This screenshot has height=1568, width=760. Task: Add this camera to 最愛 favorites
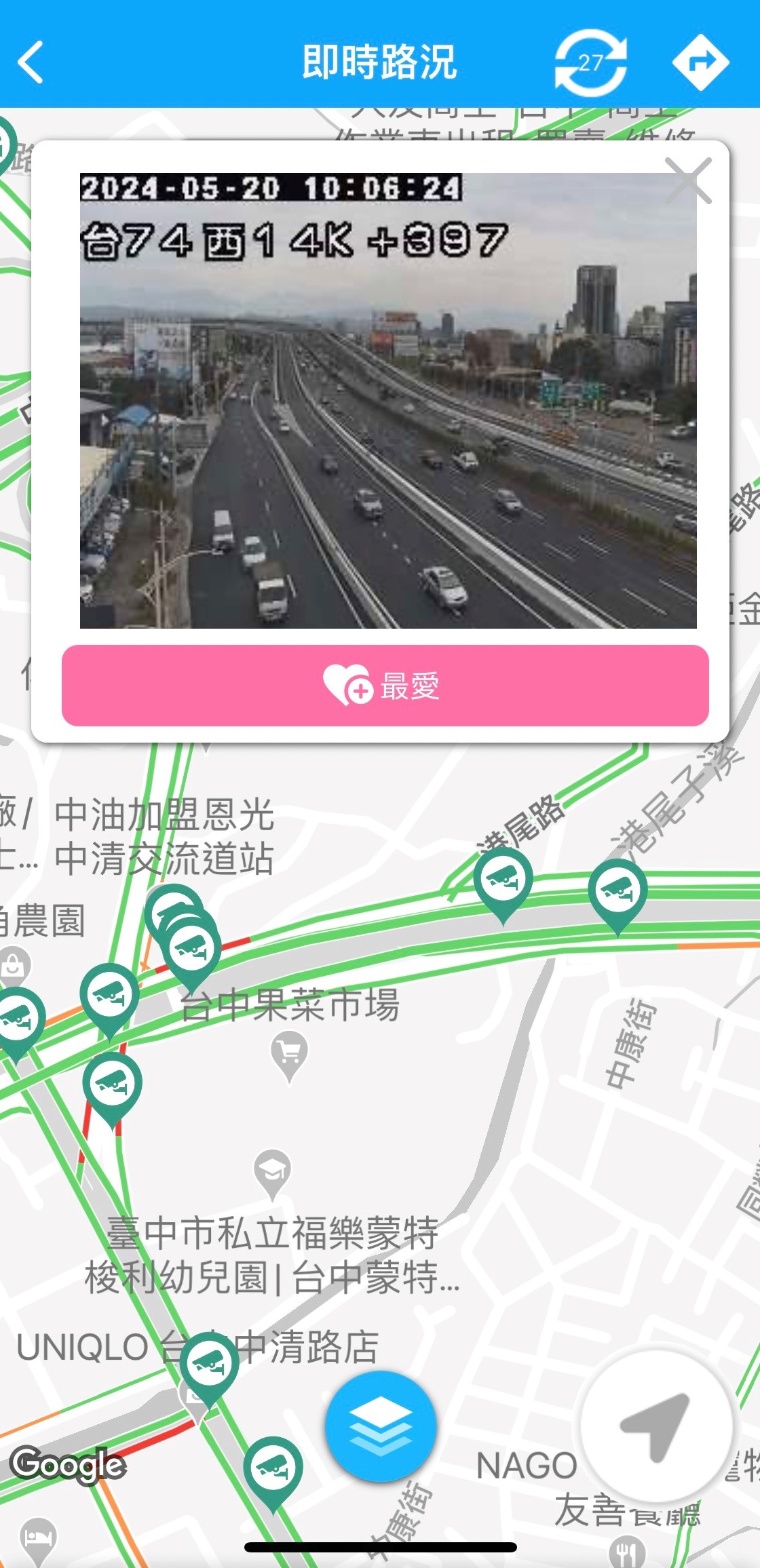point(385,686)
